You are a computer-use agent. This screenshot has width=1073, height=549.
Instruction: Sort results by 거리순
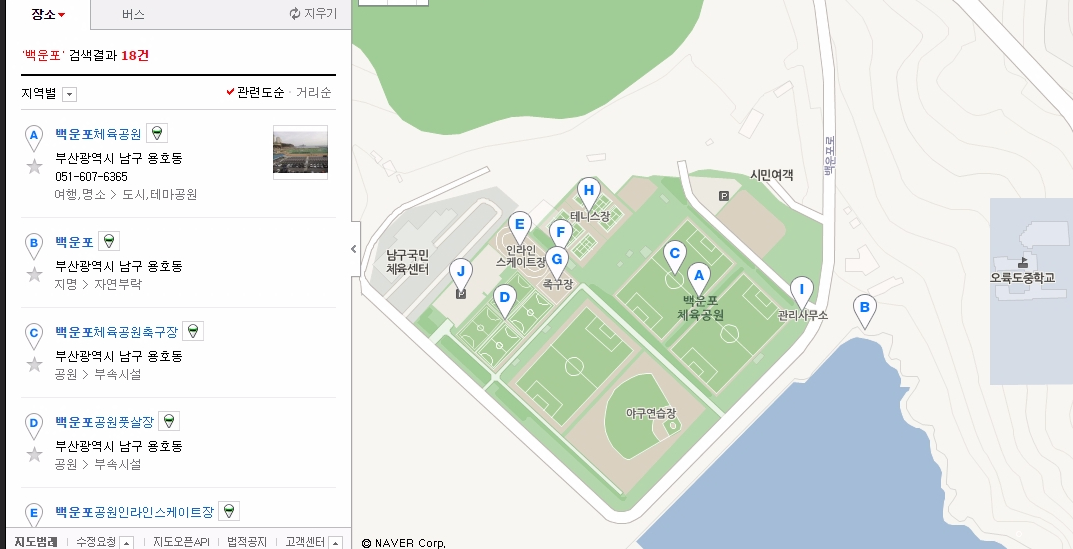pos(313,92)
